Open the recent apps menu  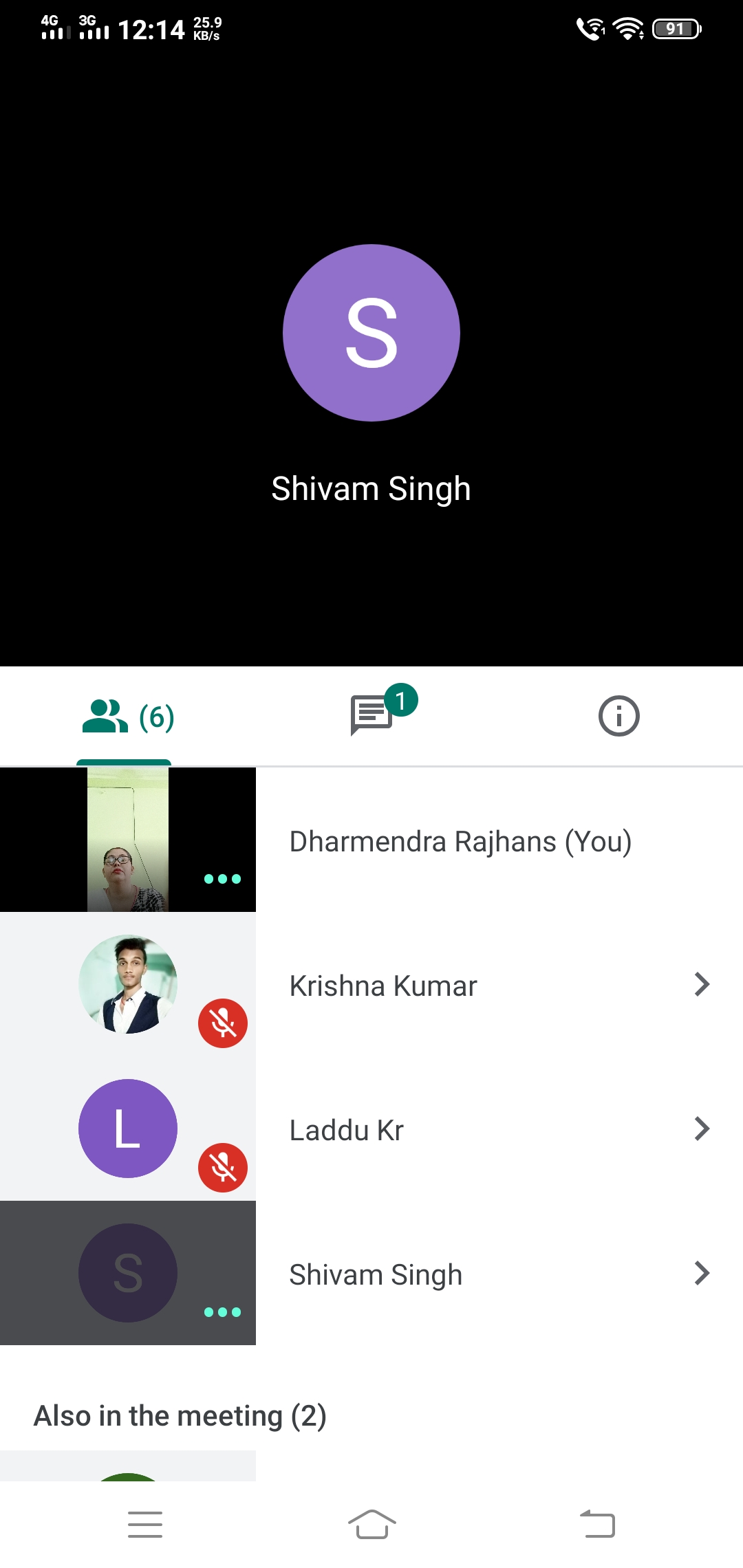pos(145,1524)
